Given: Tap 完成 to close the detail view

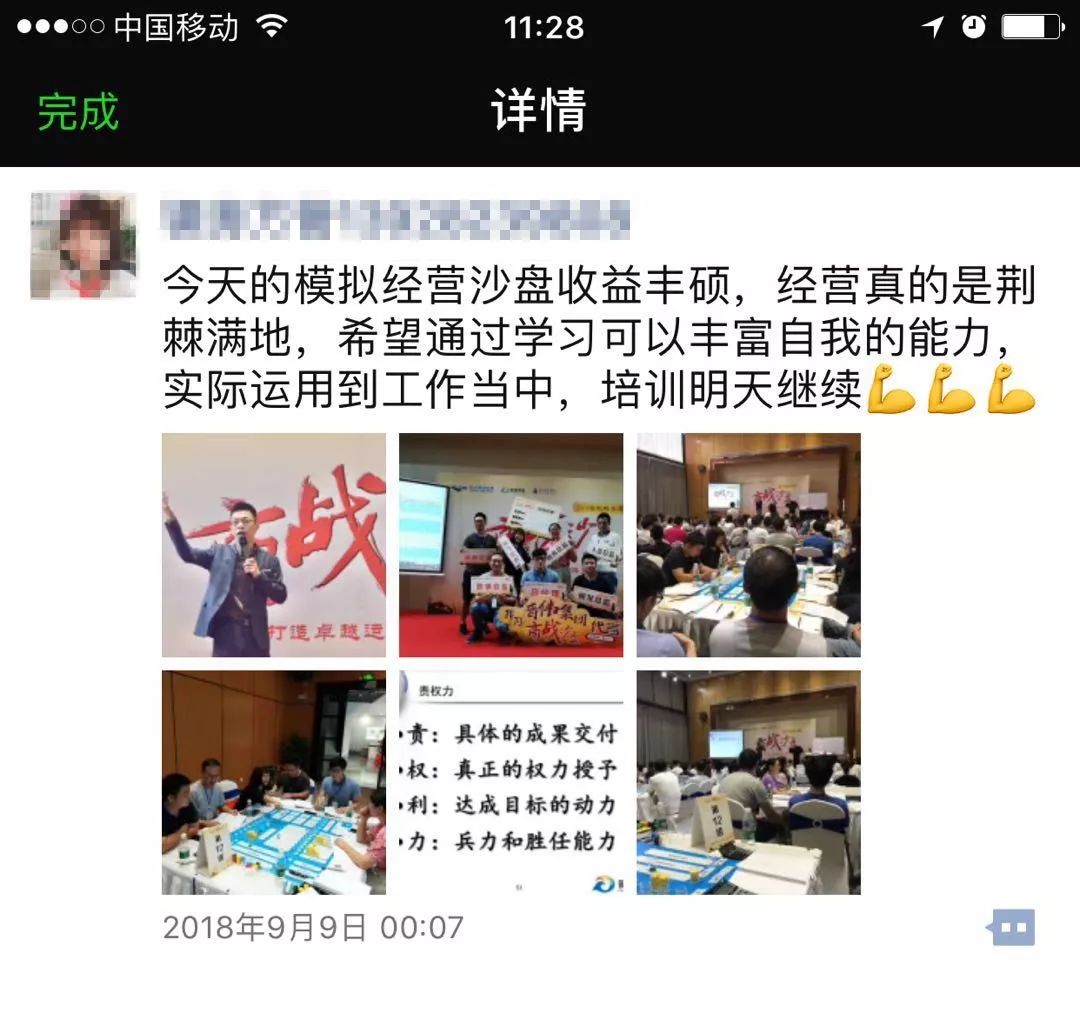Looking at the screenshot, I should click(78, 112).
